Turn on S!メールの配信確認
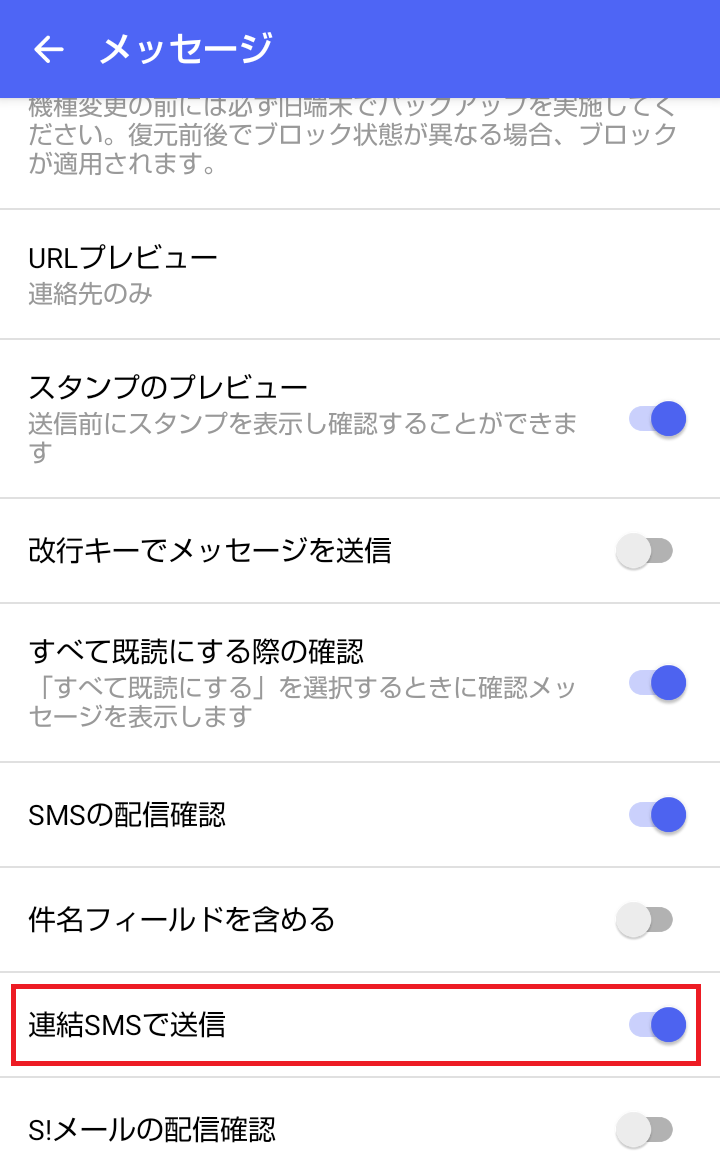 coord(645,1130)
